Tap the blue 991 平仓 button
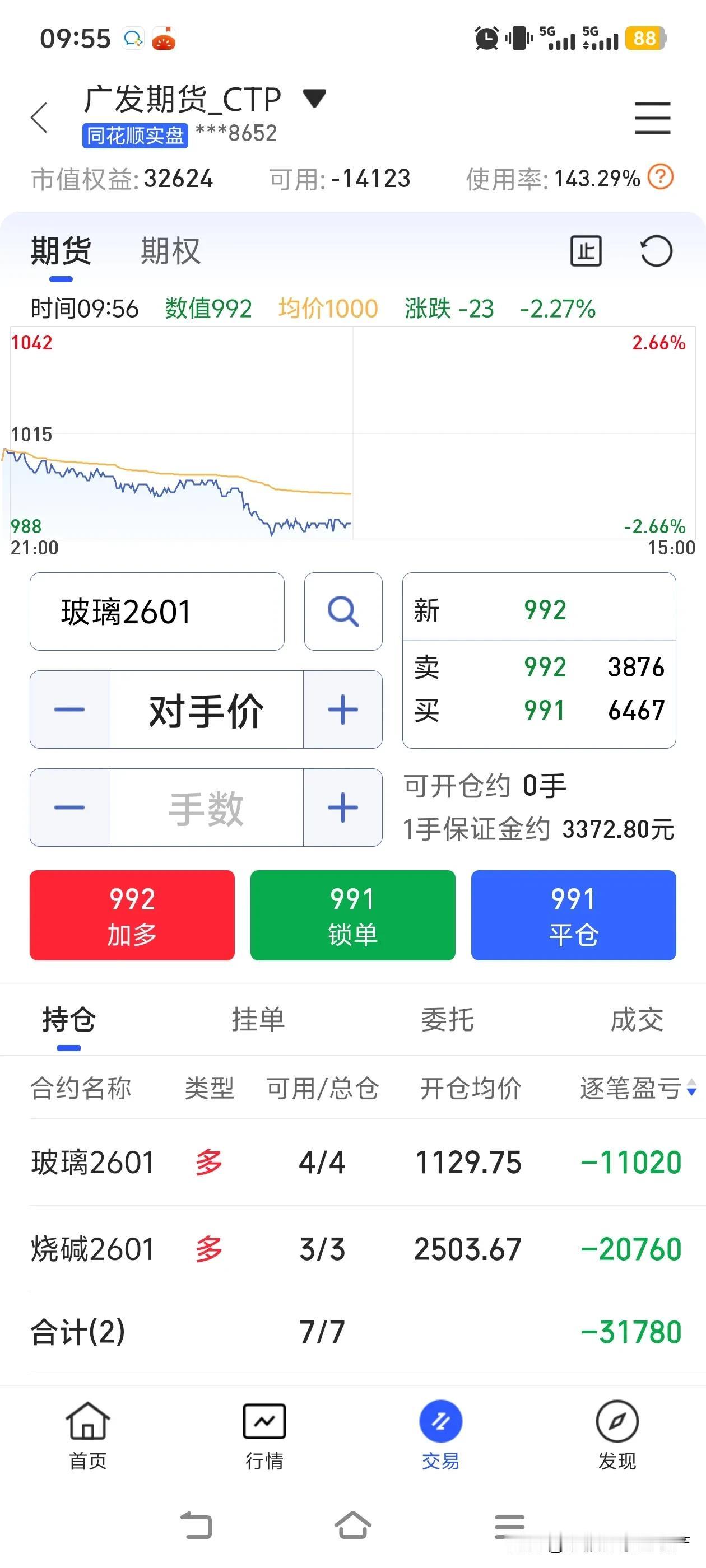Viewport: 706px width, 1568px height. pyautogui.click(x=573, y=915)
